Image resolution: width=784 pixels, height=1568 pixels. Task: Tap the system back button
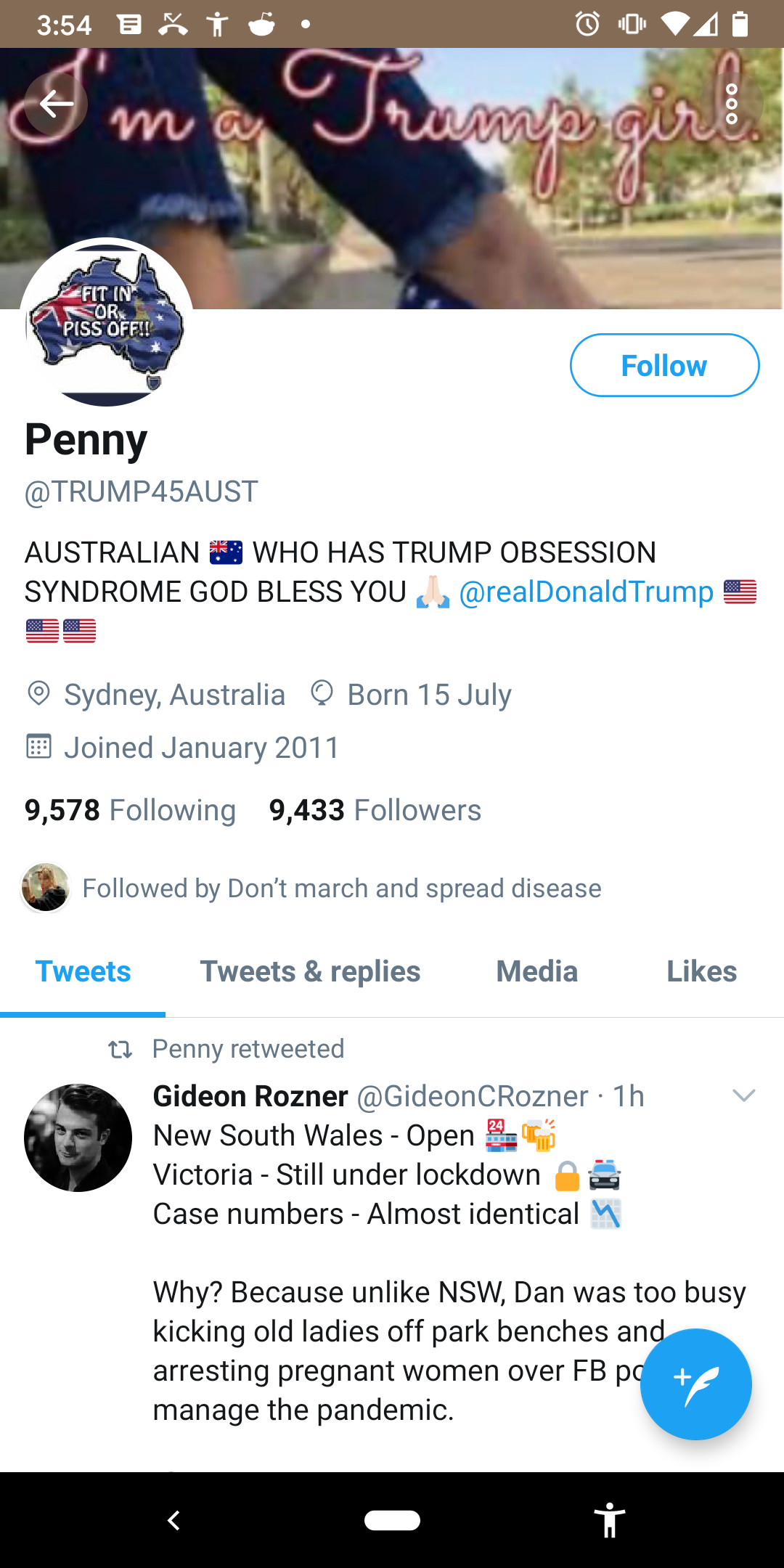click(173, 1520)
